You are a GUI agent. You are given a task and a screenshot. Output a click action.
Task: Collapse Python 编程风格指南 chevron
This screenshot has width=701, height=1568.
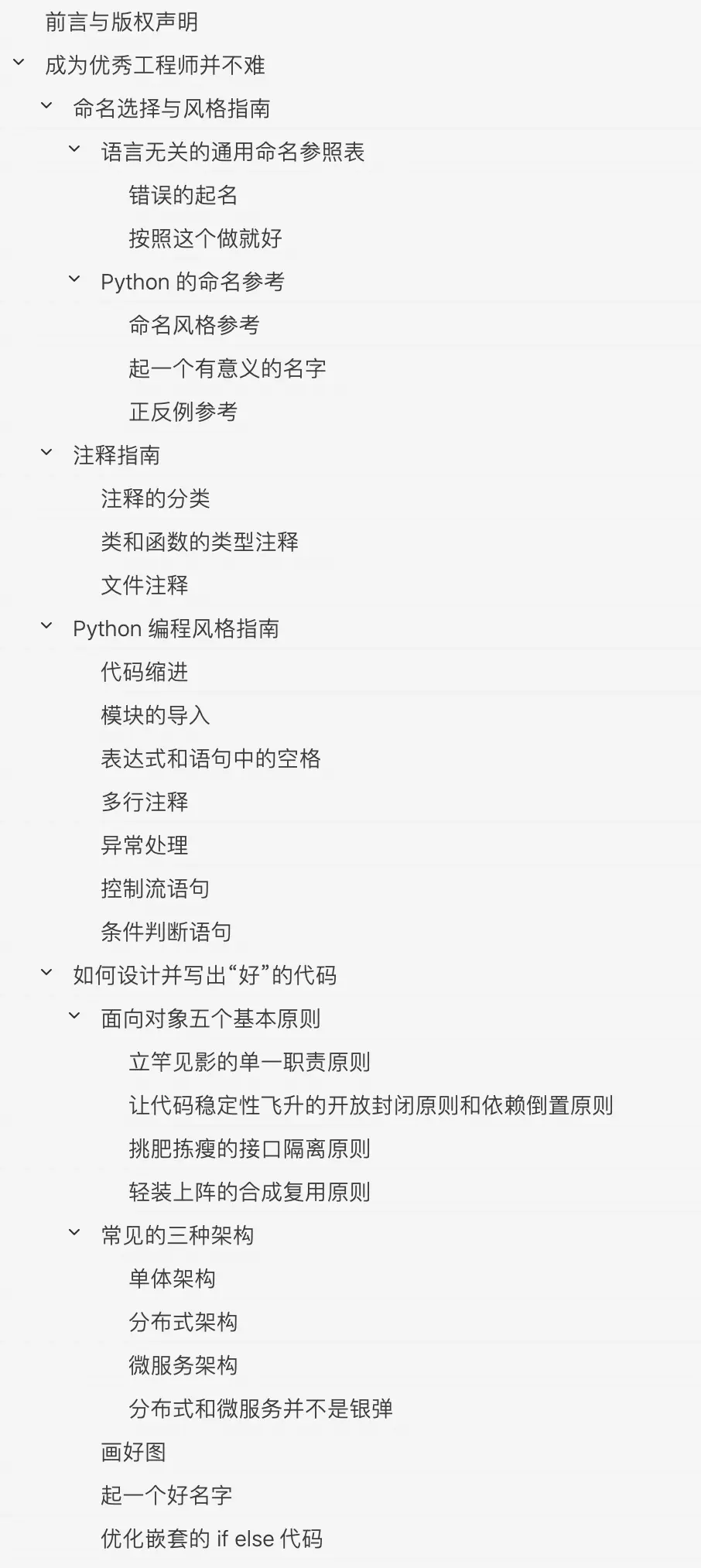(47, 626)
